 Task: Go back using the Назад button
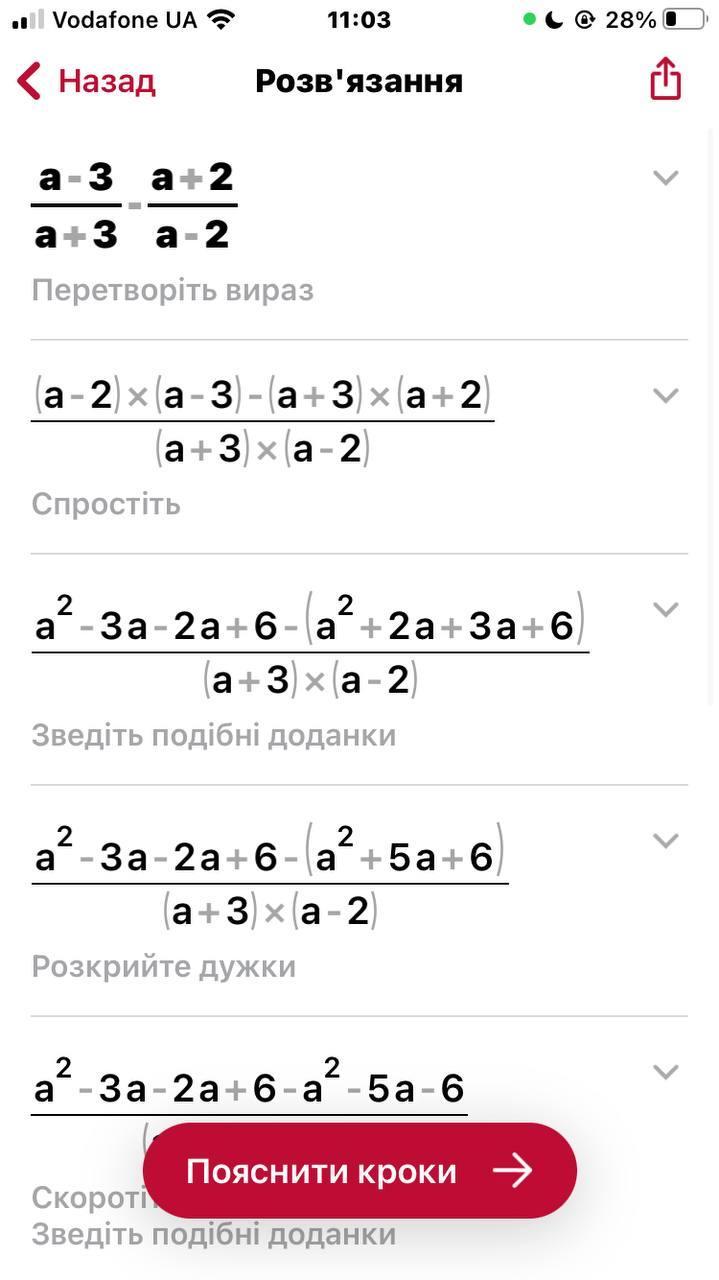[x=87, y=81]
